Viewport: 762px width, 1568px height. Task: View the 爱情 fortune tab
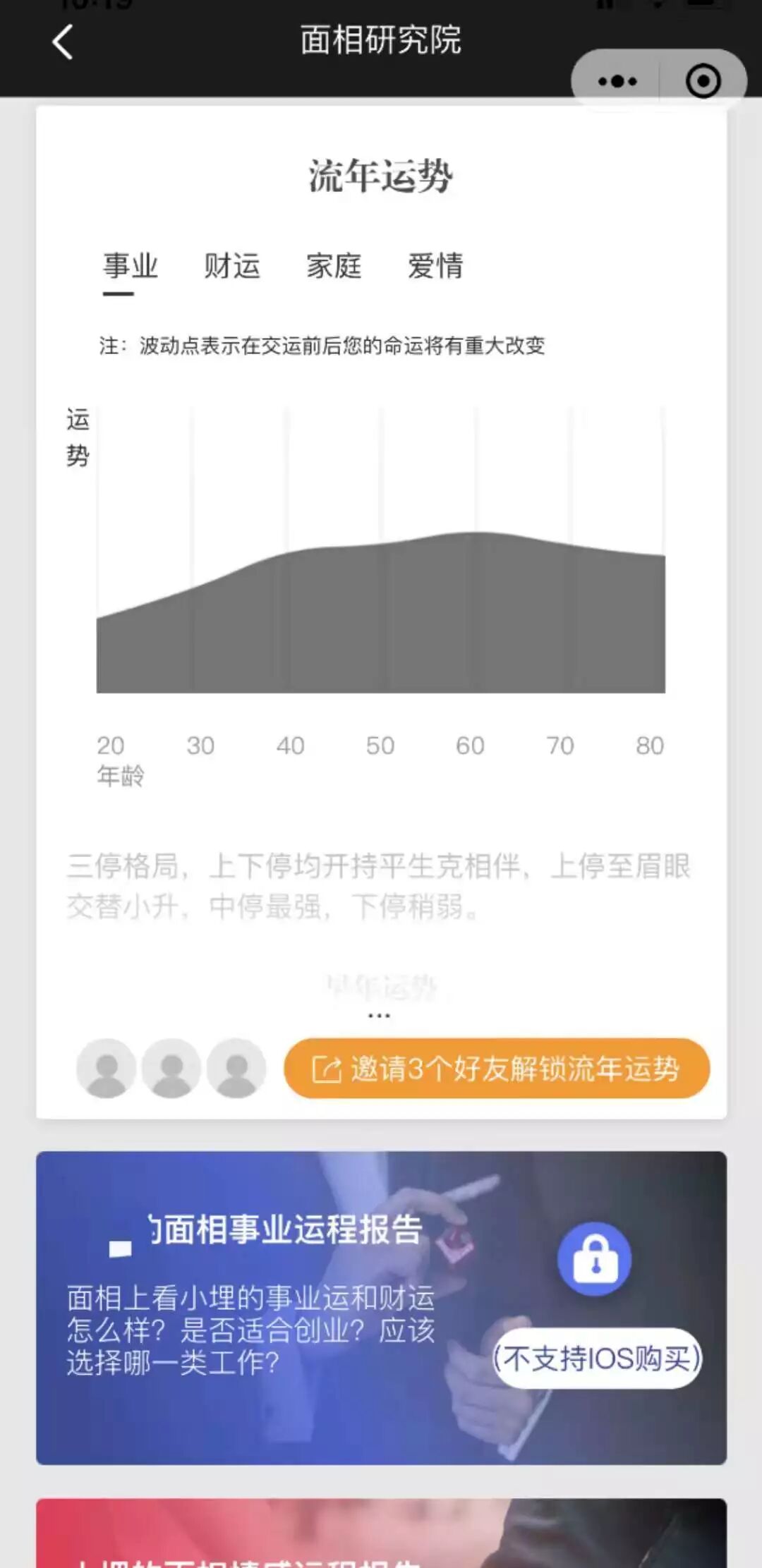[x=435, y=267]
